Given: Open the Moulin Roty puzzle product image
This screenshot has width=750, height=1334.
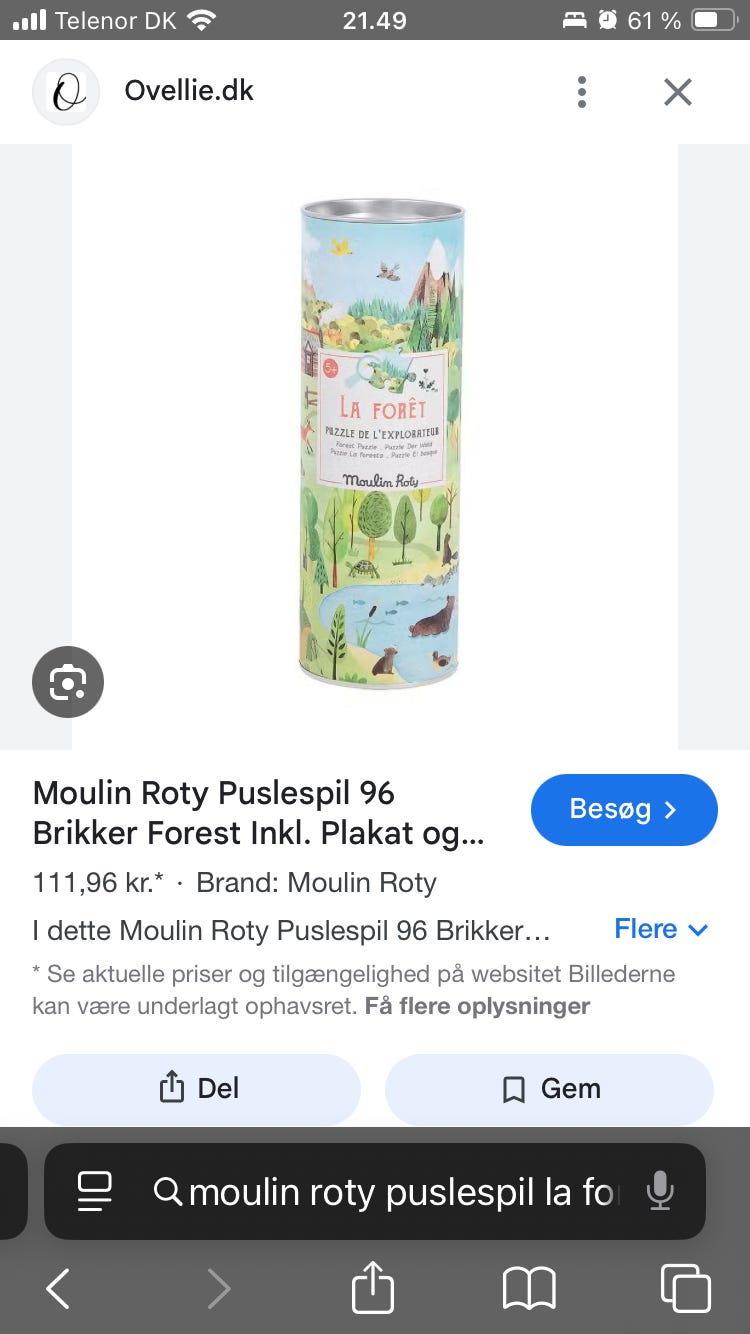Looking at the screenshot, I should (382, 444).
